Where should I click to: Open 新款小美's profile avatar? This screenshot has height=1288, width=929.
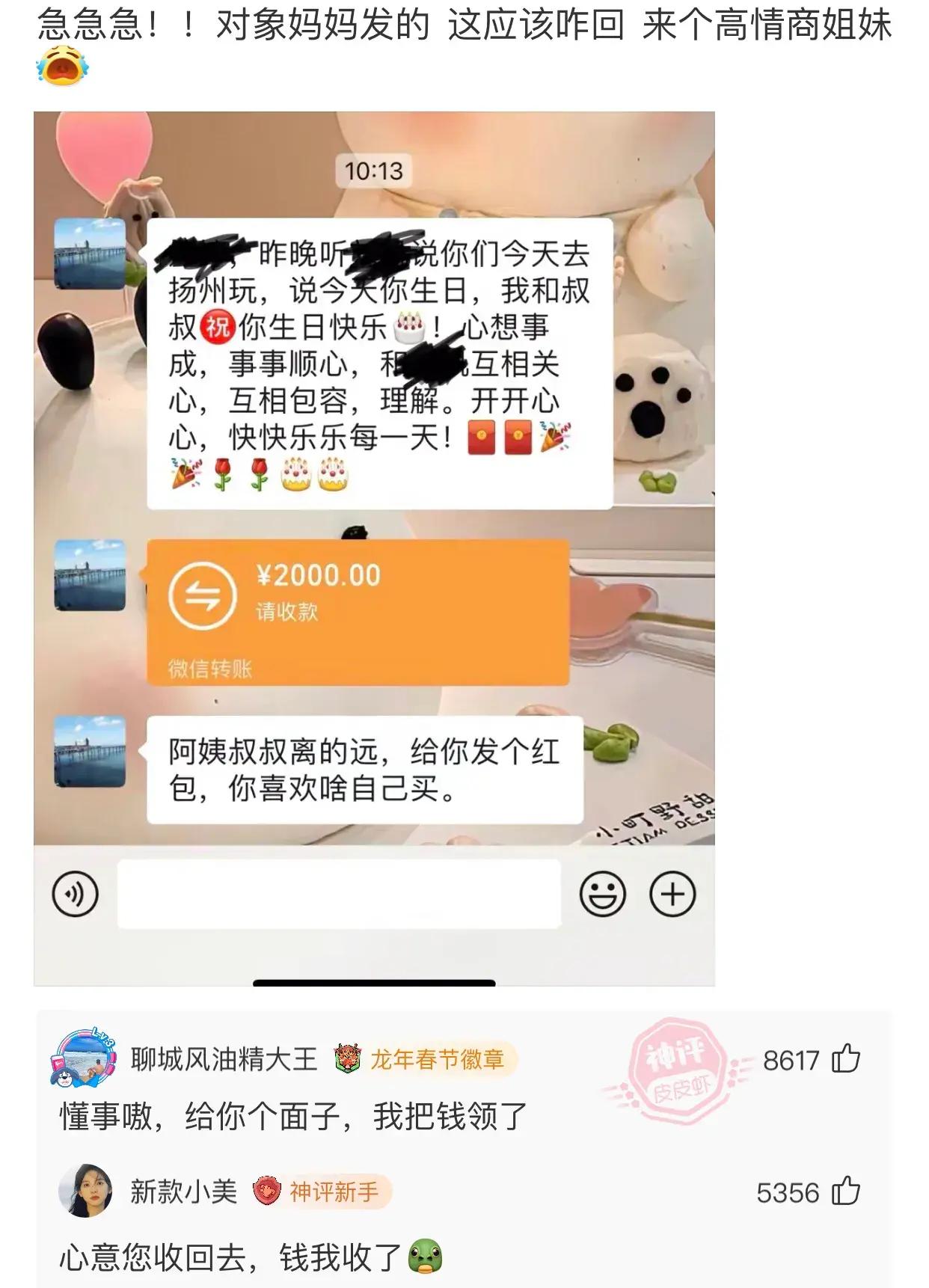[85, 1191]
